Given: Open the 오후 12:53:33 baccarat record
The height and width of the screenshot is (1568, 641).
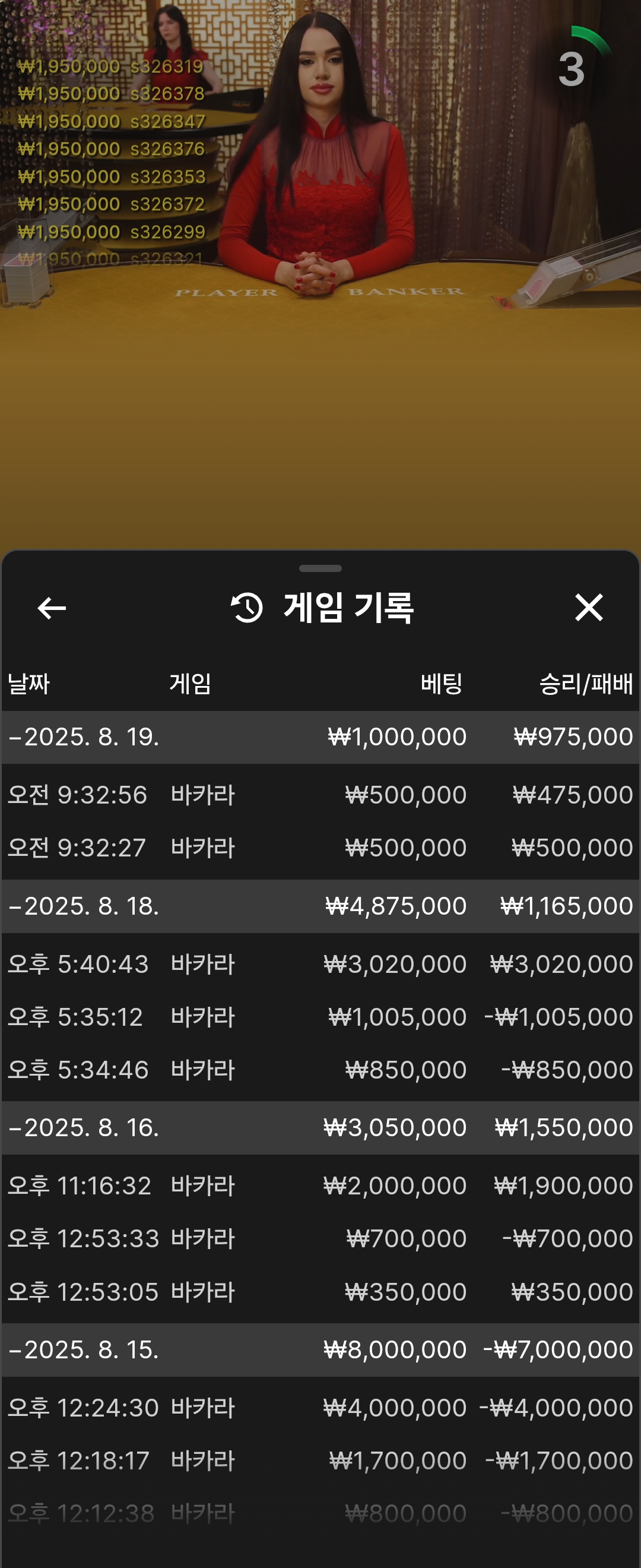Looking at the screenshot, I should pos(320,1239).
